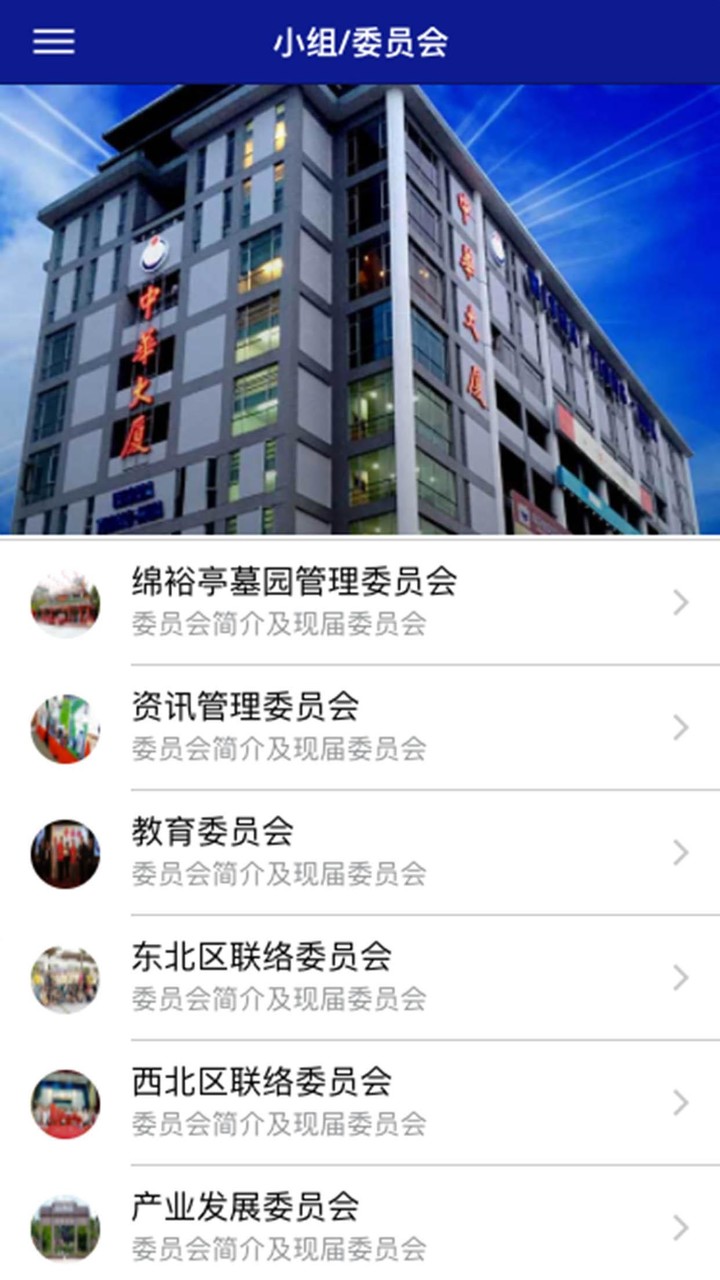
Task: Tap the 东北区联络委员会 circular thumbnail
Action: pyautogui.click(x=65, y=978)
